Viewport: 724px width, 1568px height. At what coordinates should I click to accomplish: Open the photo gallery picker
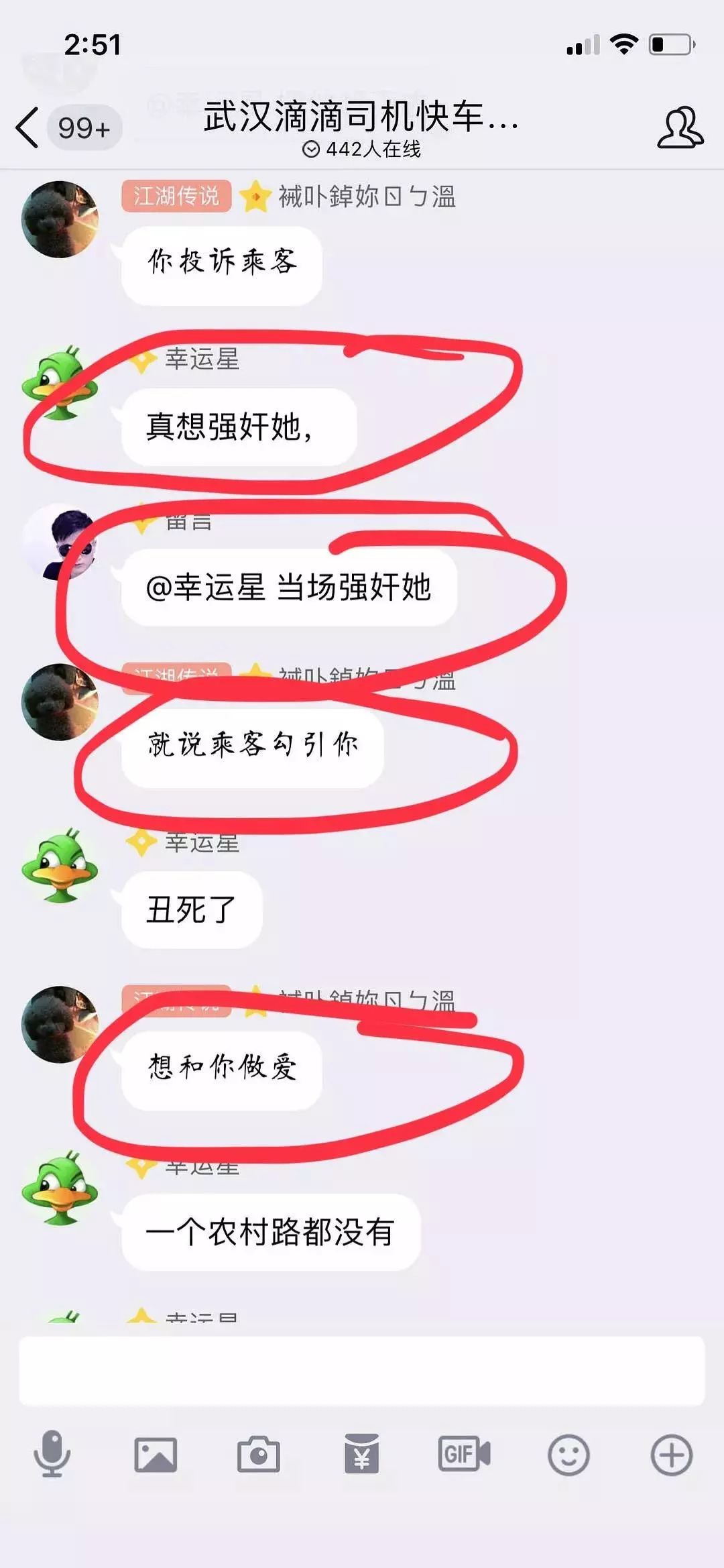(156, 1455)
